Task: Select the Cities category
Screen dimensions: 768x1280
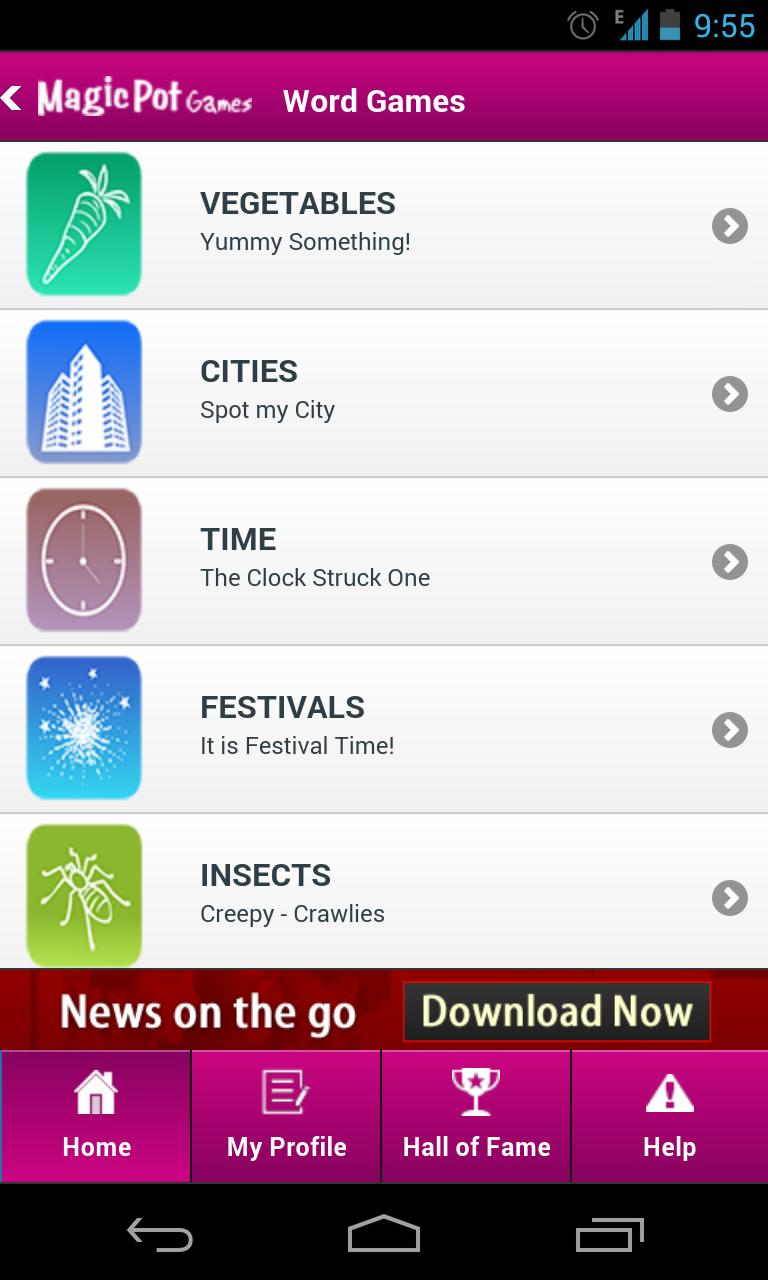Action: (x=384, y=393)
